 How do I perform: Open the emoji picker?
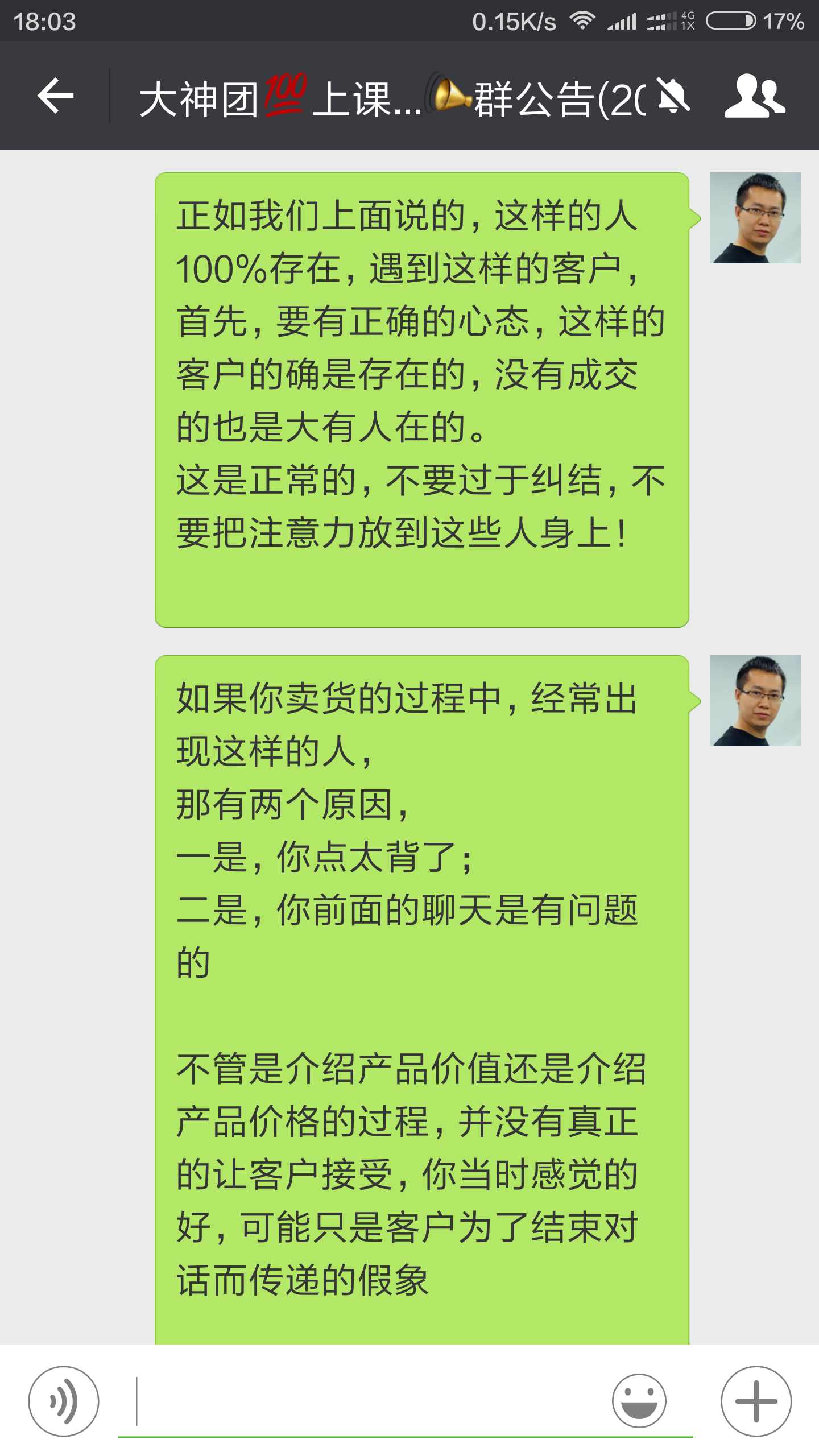point(639,1401)
